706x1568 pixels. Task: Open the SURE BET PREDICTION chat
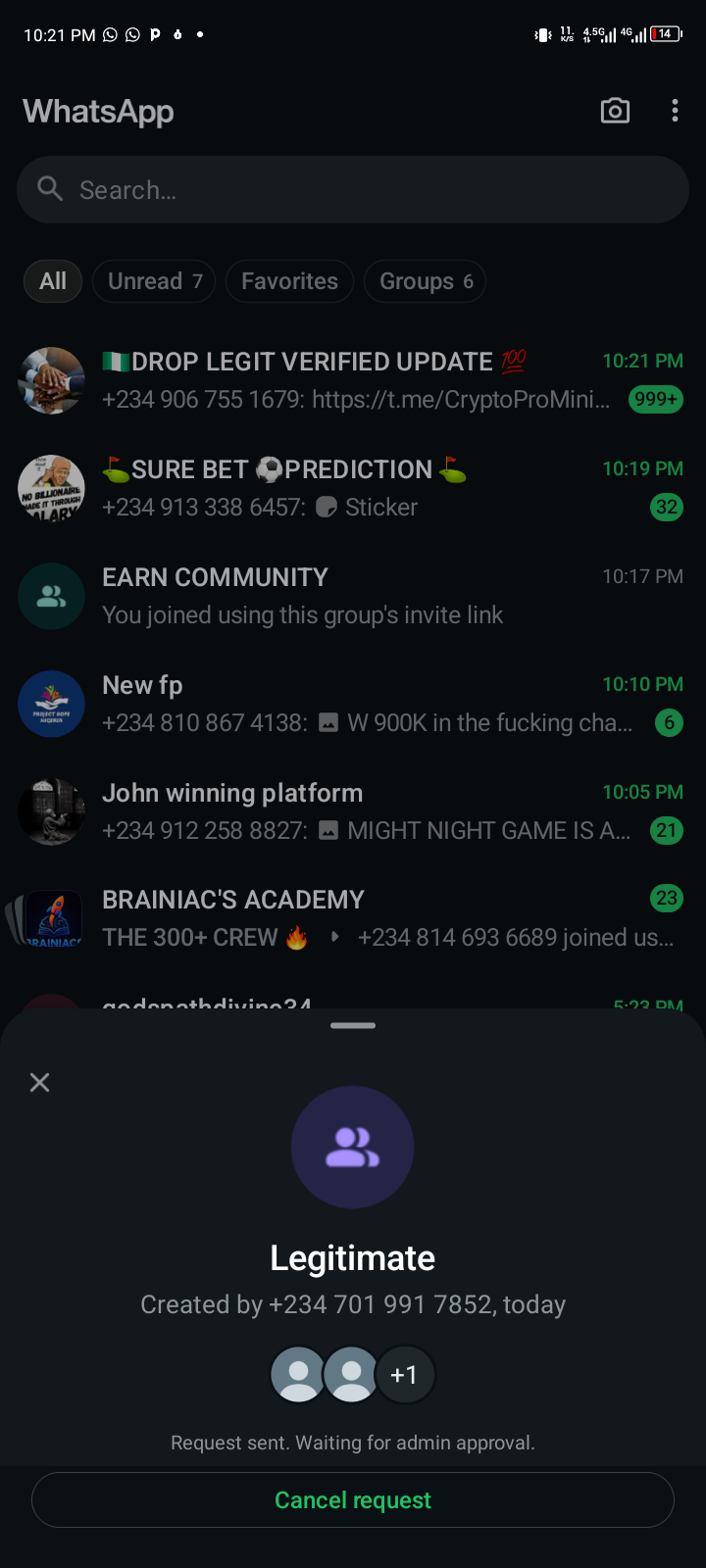tap(353, 488)
